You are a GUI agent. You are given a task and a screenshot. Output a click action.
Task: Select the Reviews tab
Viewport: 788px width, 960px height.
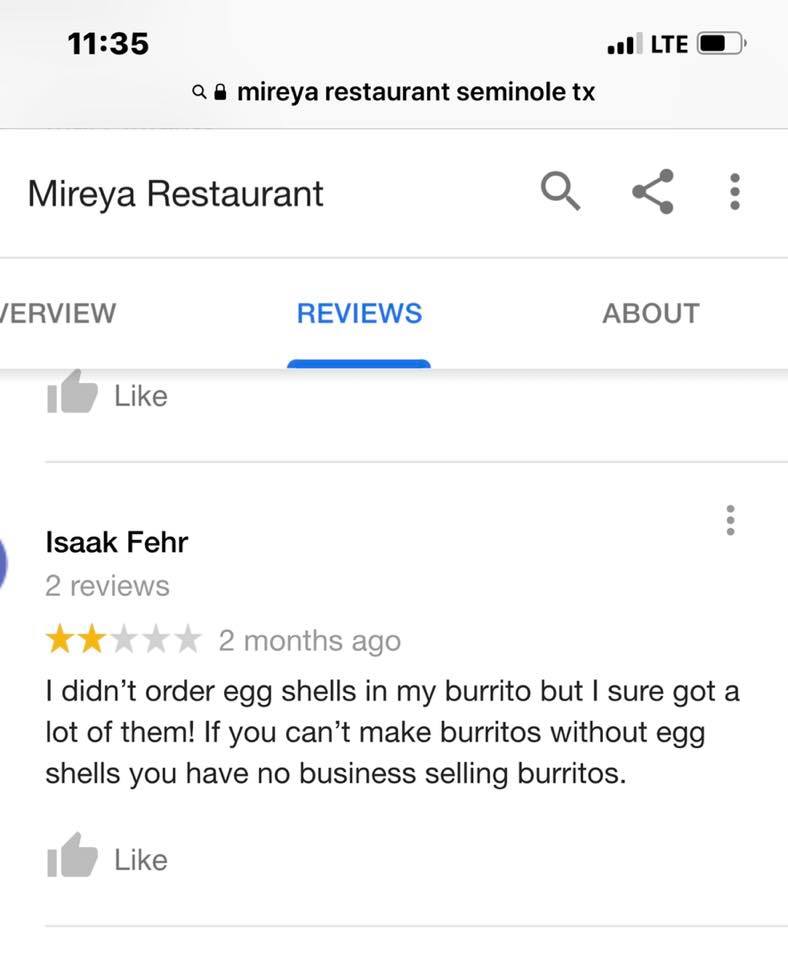[359, 313]
